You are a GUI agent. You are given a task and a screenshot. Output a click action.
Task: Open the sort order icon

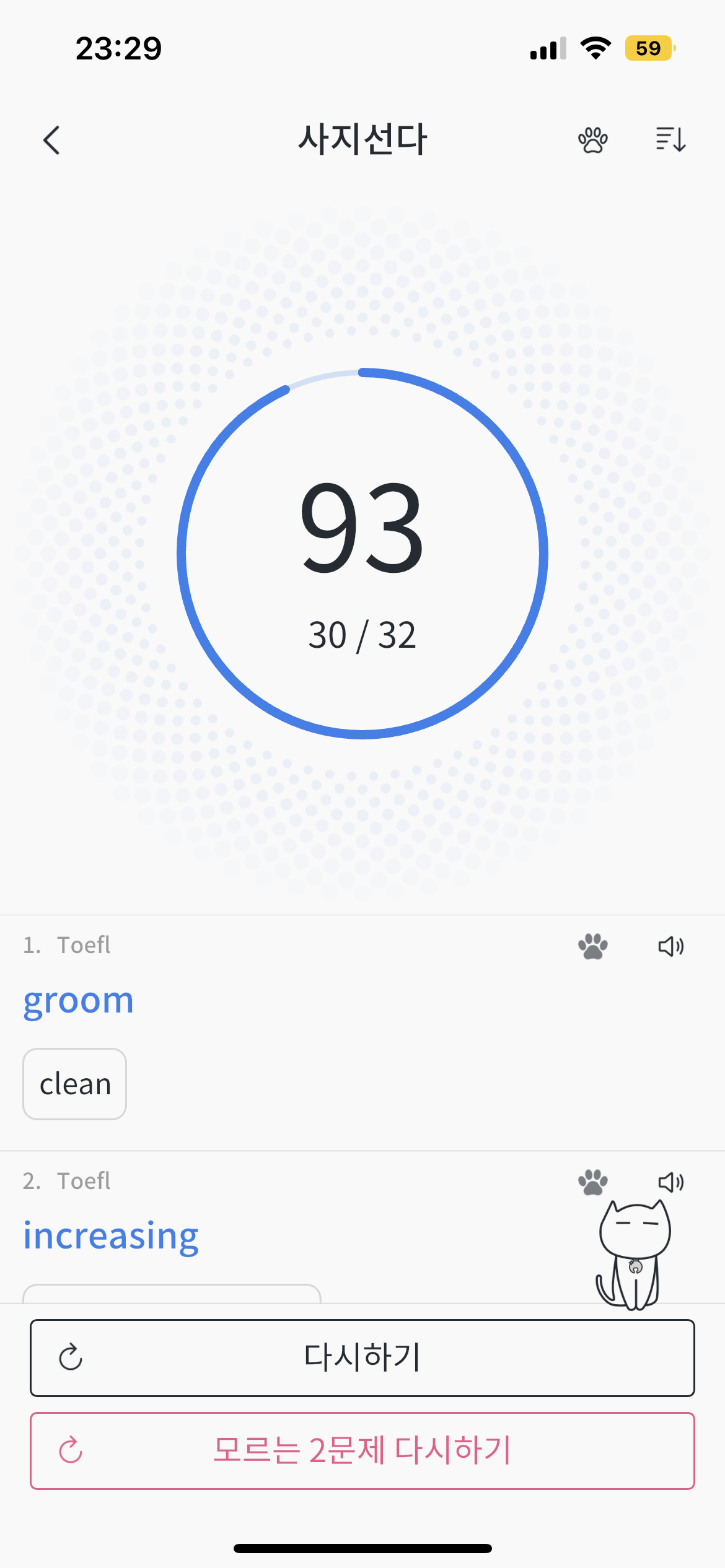tap(670, 140)
